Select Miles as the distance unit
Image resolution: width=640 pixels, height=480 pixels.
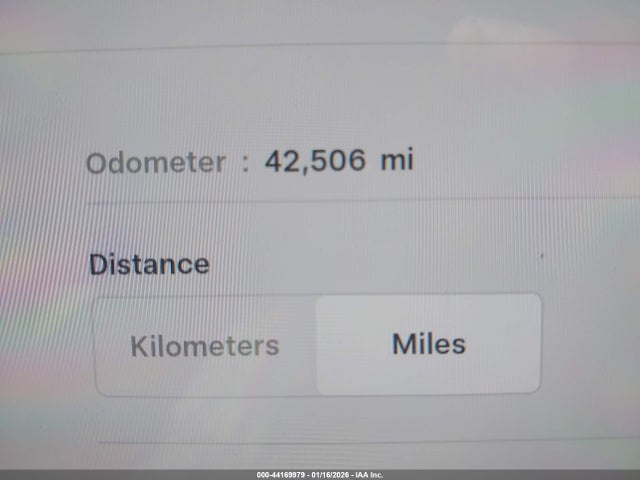428,344
